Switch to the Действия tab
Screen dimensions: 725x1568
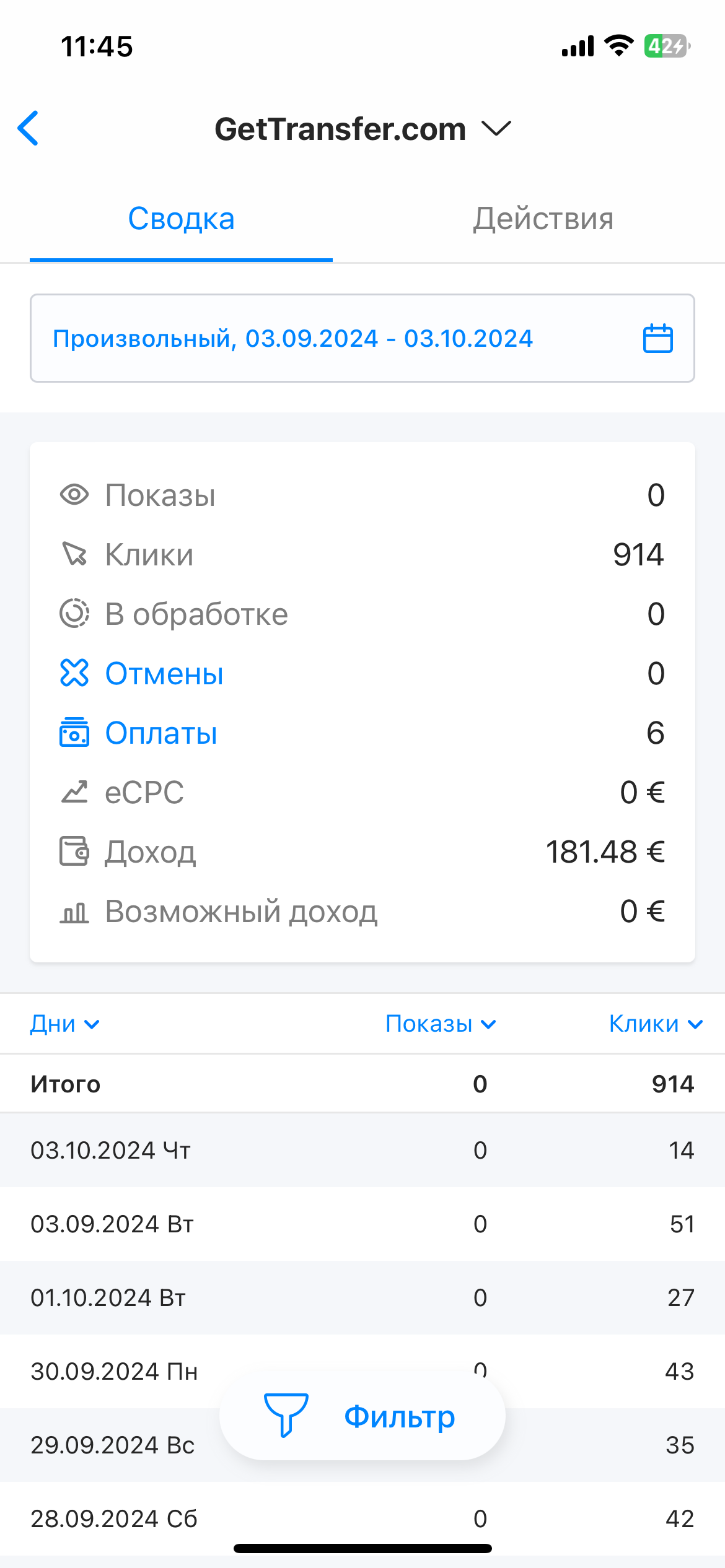point(543,219)
